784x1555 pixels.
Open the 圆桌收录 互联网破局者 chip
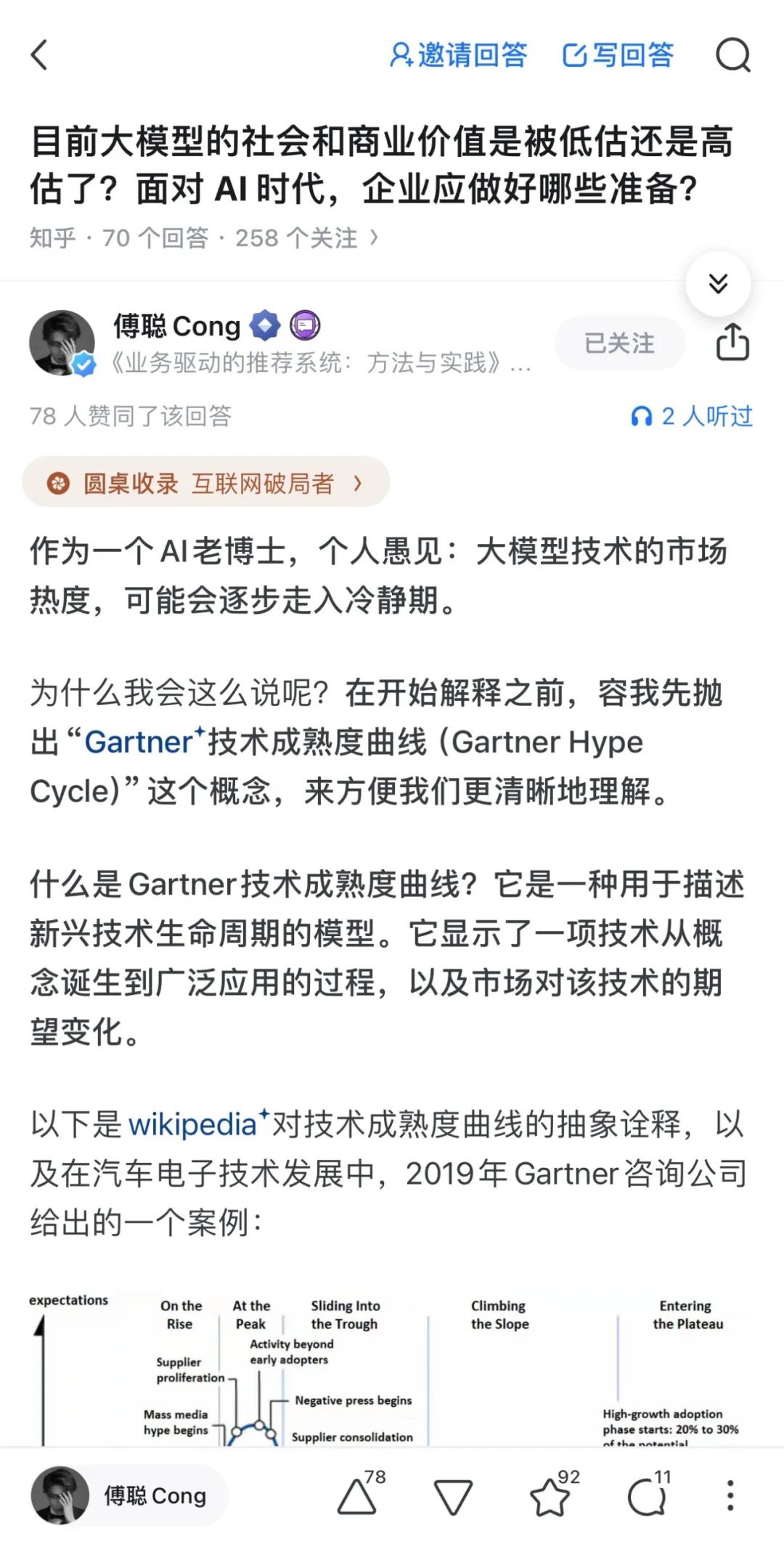(x=206, y=483)
